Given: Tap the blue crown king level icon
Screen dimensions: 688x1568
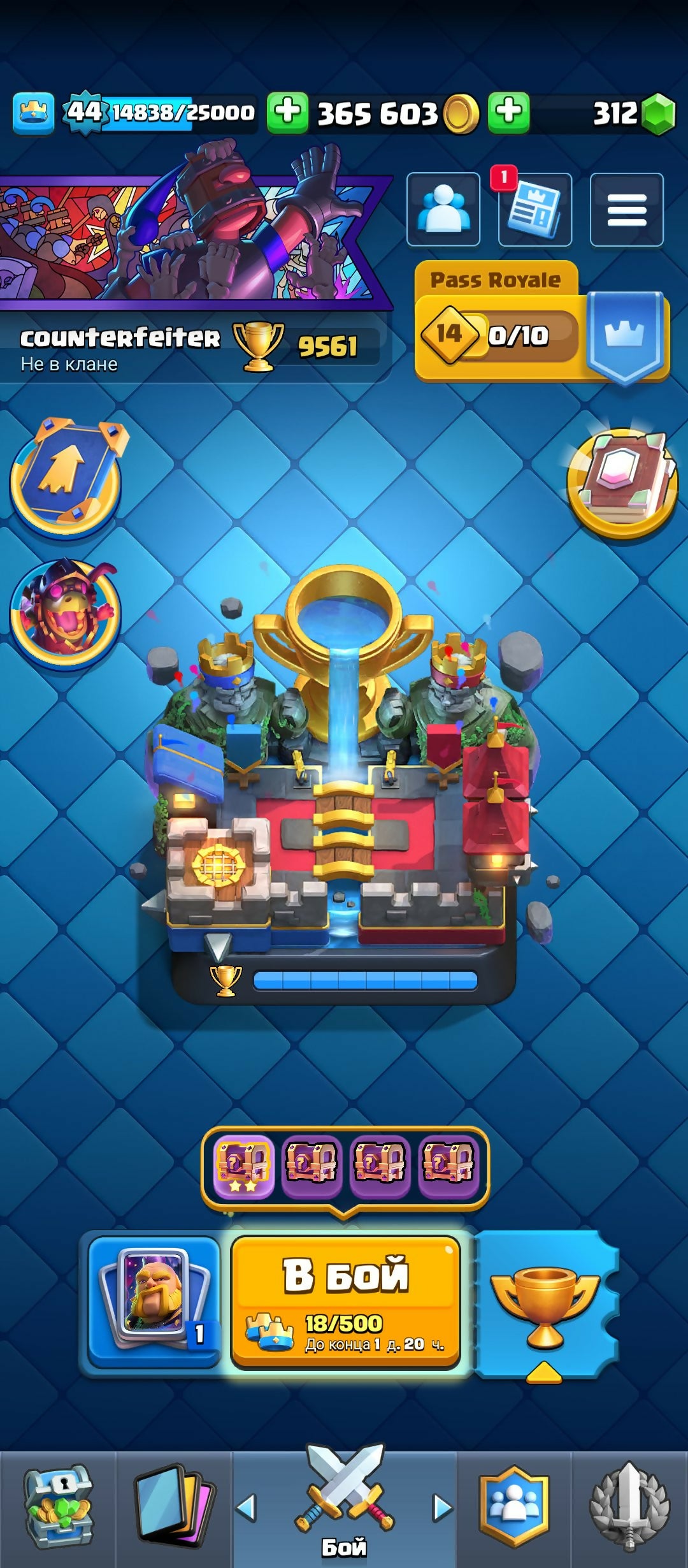Looking at the screenshot, I should (34, 113).
